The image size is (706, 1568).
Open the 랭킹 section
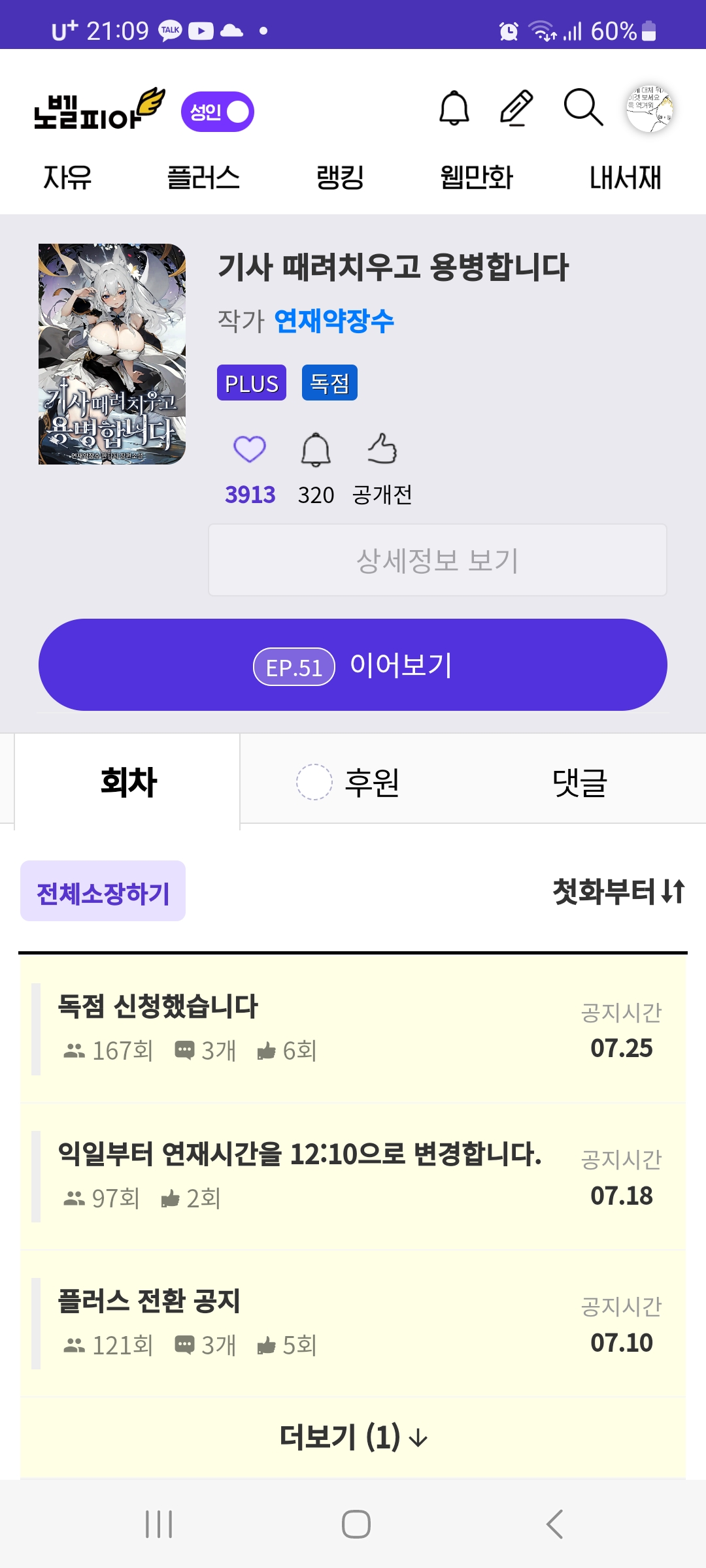[340, 178]
